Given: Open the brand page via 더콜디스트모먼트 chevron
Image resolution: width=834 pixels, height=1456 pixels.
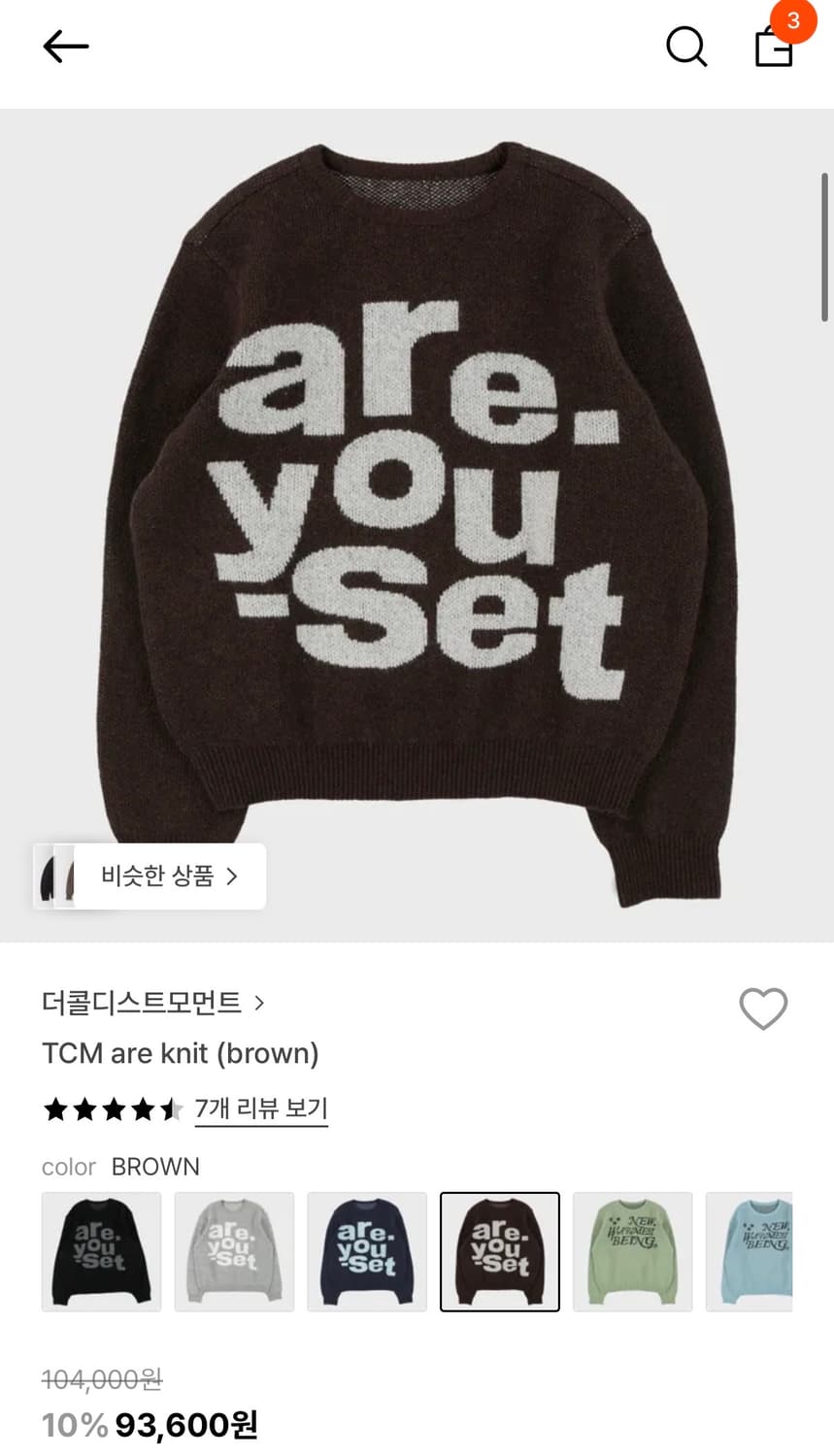Looking at the screenshot, I should coord(259,1004).
